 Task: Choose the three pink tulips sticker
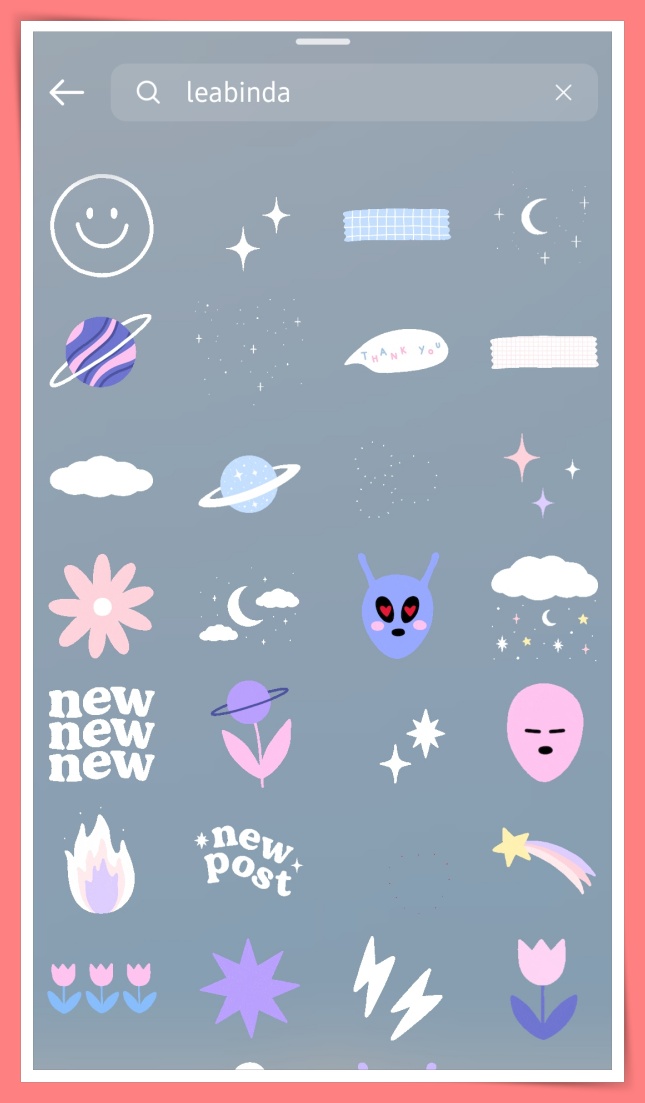point(101,986)
